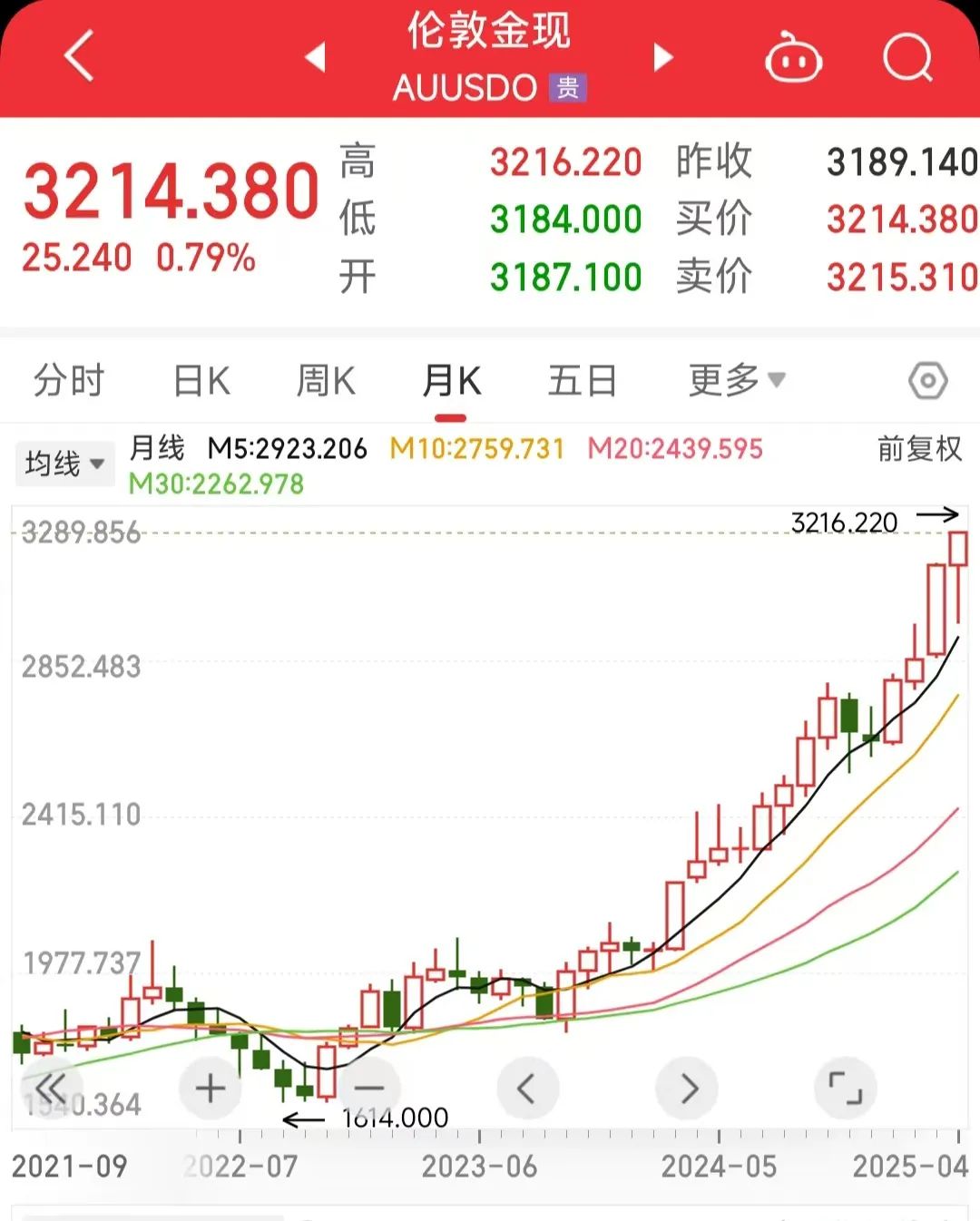Open the 均线 indicator dropdown

(64, 464)
